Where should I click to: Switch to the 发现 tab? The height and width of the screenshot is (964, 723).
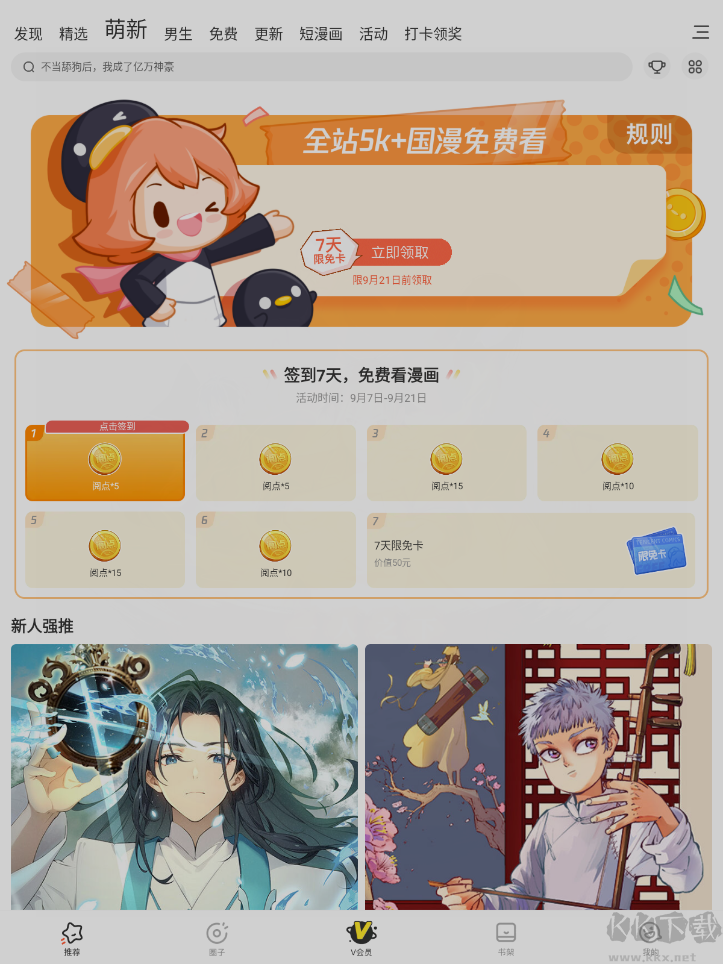(x=28, y=34)
